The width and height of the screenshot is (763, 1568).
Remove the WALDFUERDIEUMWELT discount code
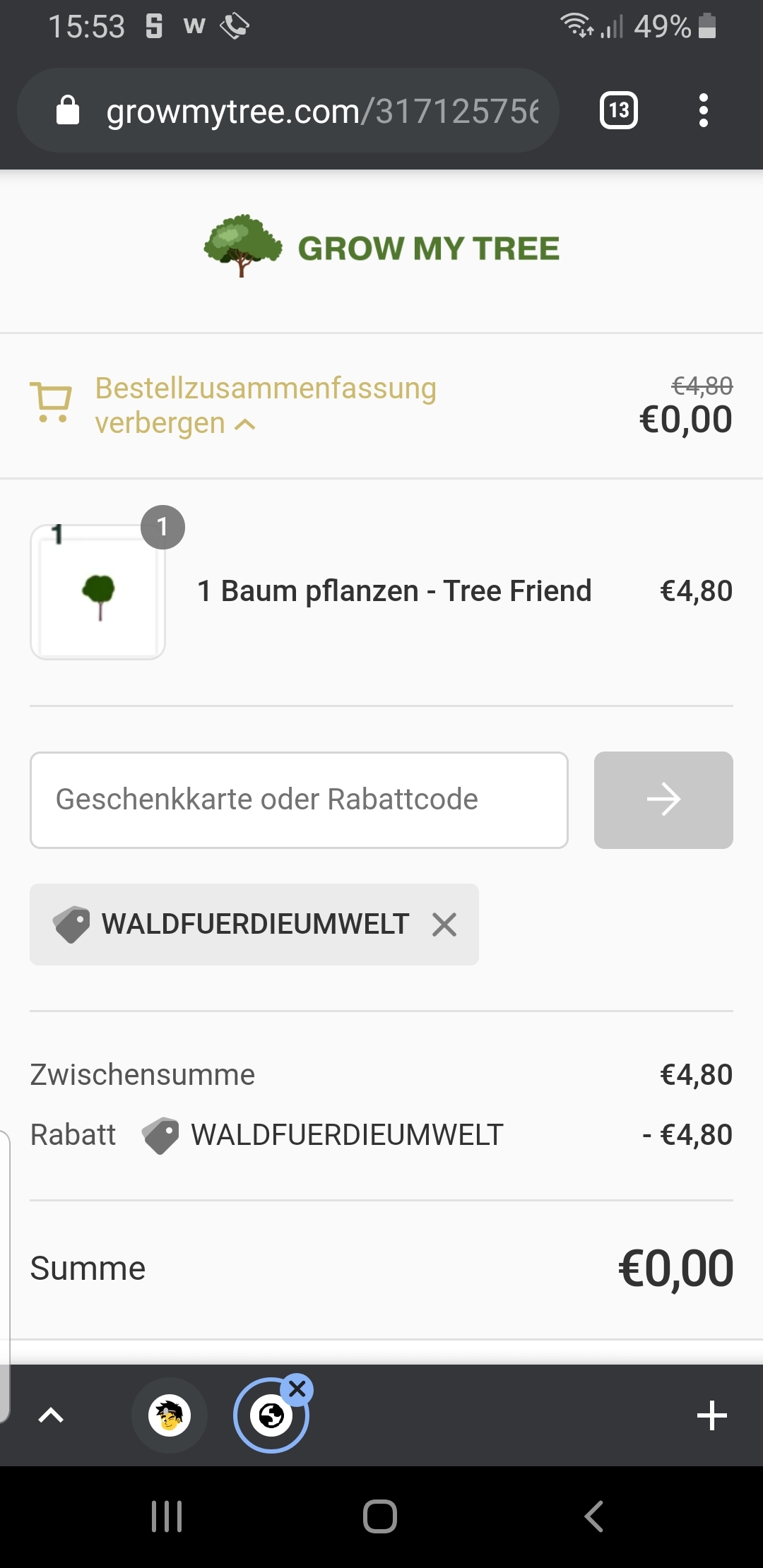444,924
